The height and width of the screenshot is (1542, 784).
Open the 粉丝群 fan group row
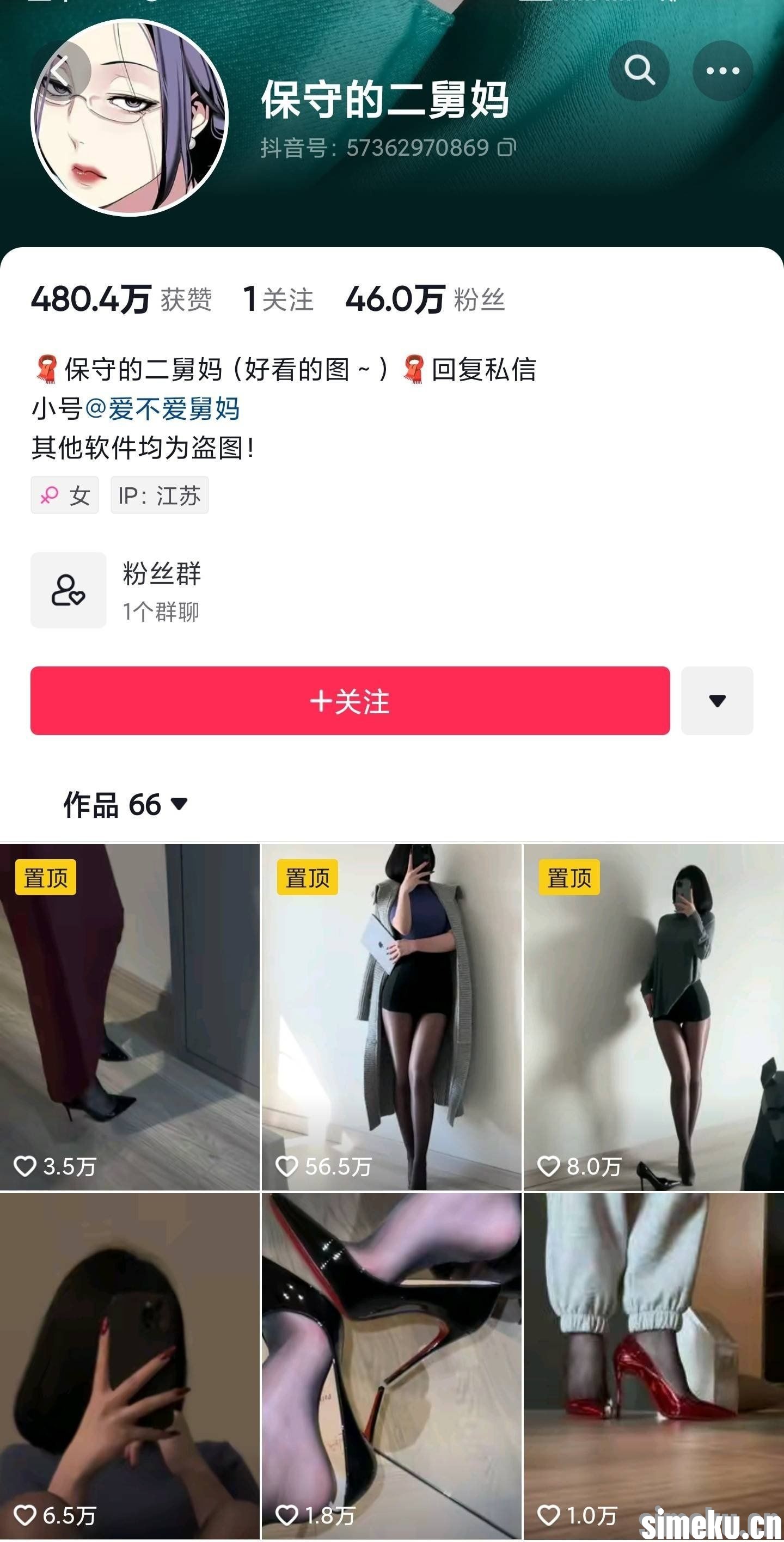pyautogui.click(x=162, y=590)
